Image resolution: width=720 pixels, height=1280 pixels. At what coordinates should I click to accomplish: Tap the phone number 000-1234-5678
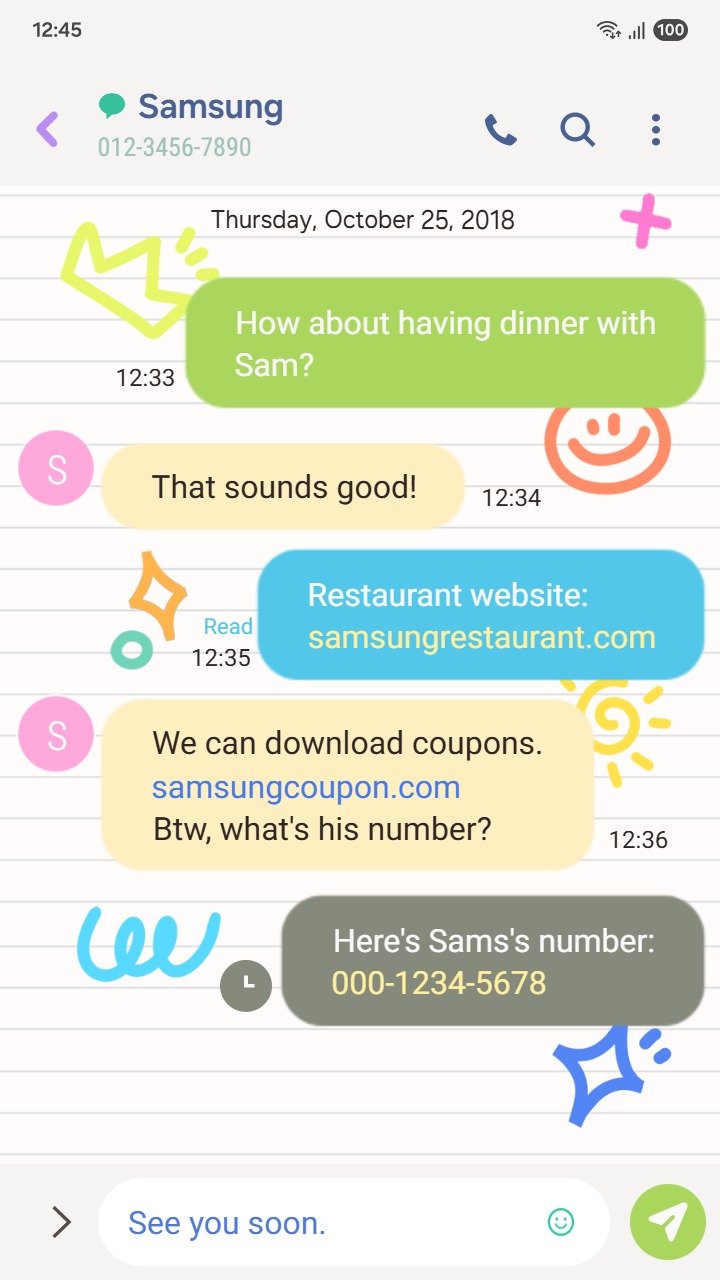coord(439,983)
